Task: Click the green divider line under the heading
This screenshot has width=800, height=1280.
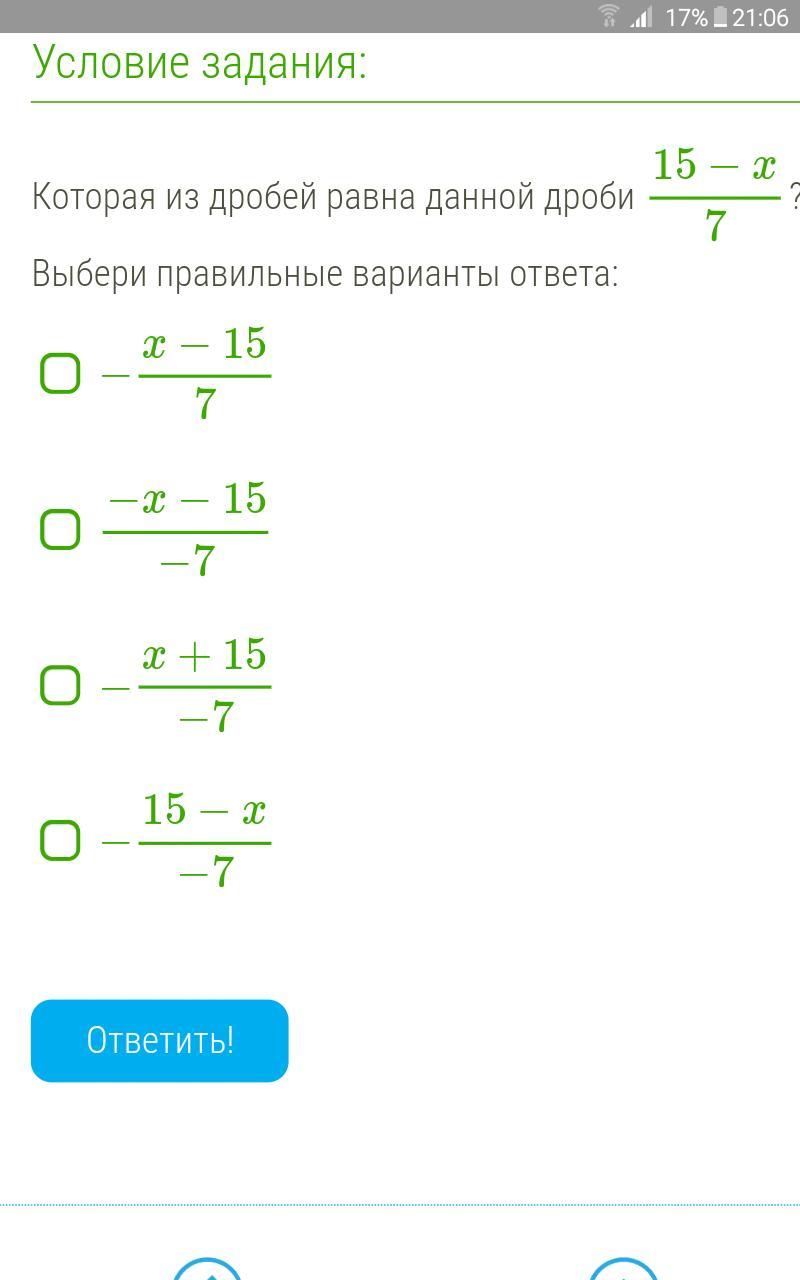Action: (x=400, y=100)
